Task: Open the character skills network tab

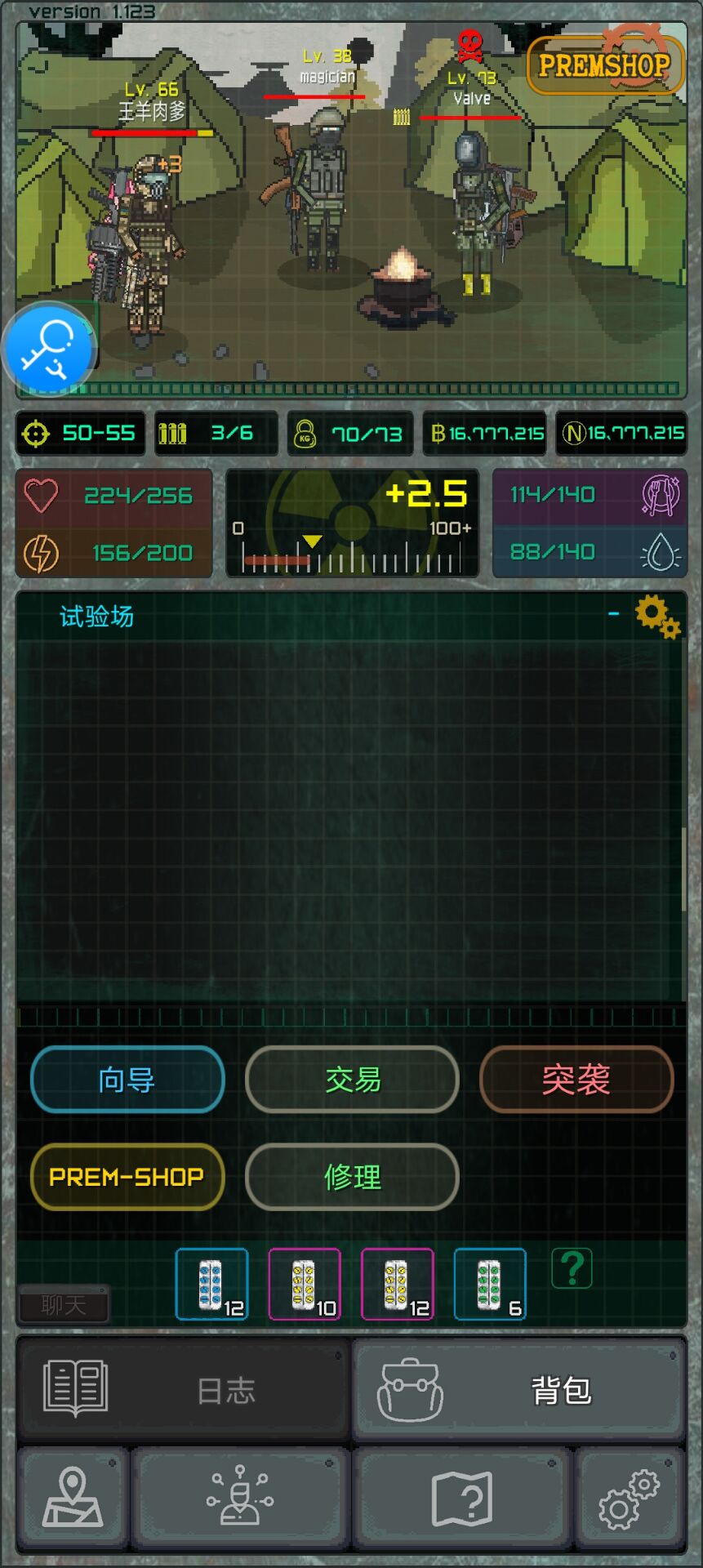Action: point(240,1499)
